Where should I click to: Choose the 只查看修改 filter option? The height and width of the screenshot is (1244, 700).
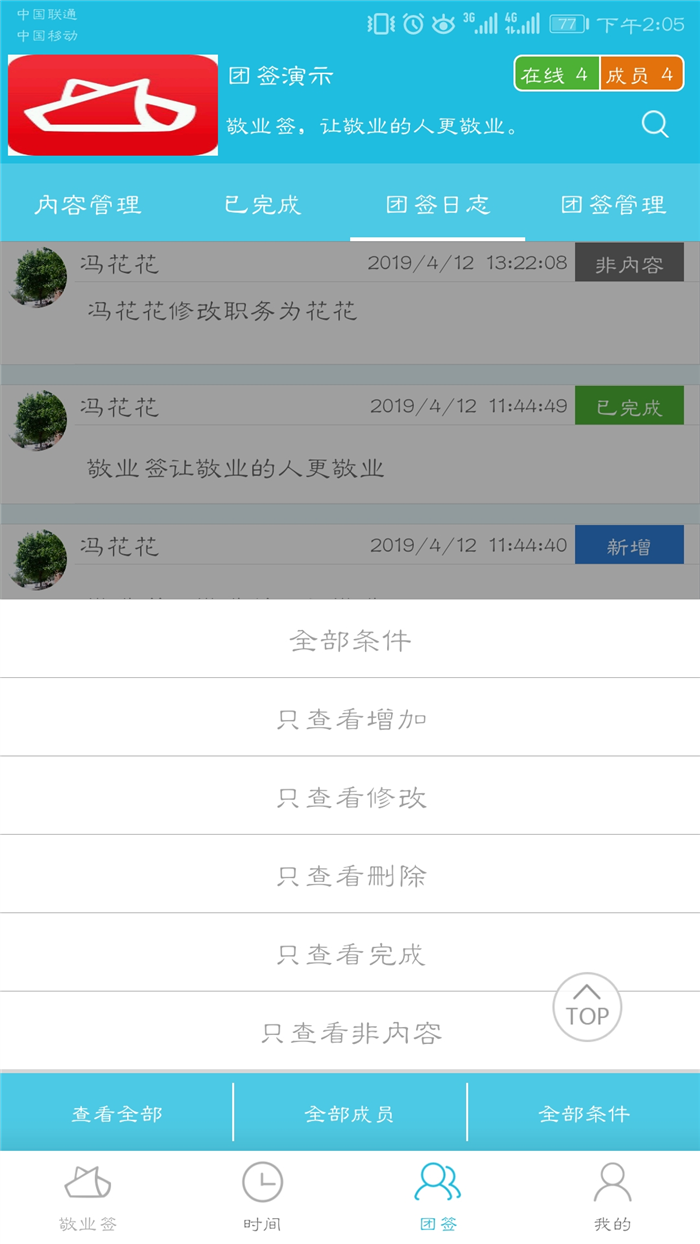[350, 796]
